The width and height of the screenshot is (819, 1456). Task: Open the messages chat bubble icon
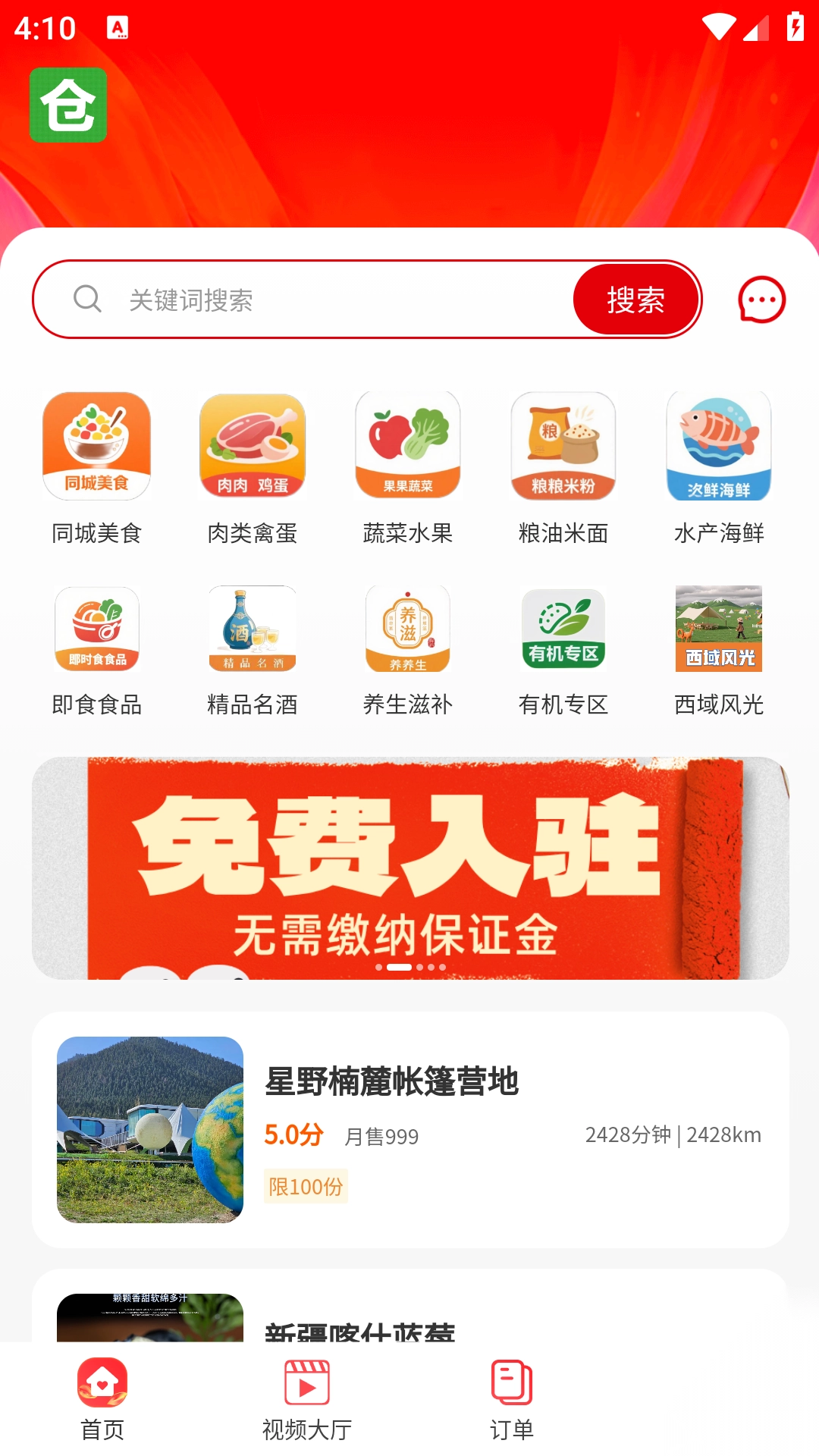[x=761, y=300]
